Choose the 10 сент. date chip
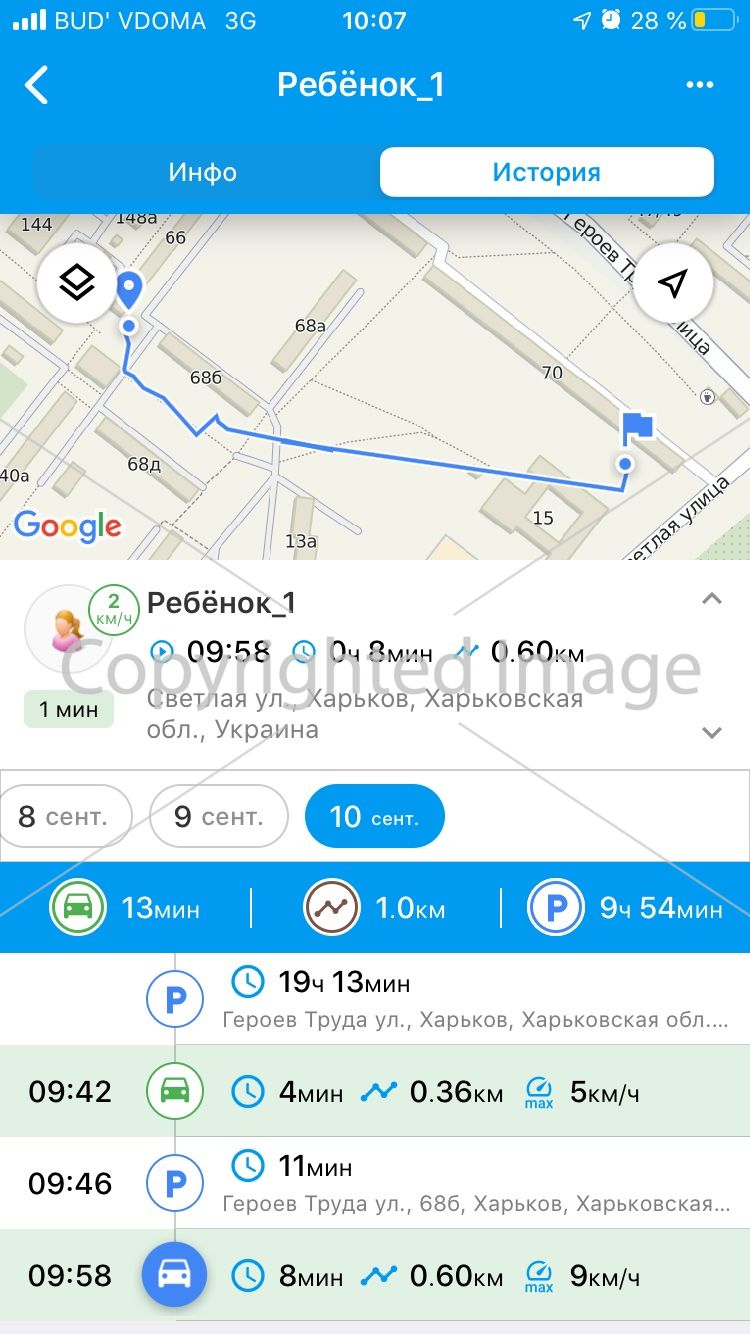750x1334 pixels. pyautogui.click(x=374, y=817)
